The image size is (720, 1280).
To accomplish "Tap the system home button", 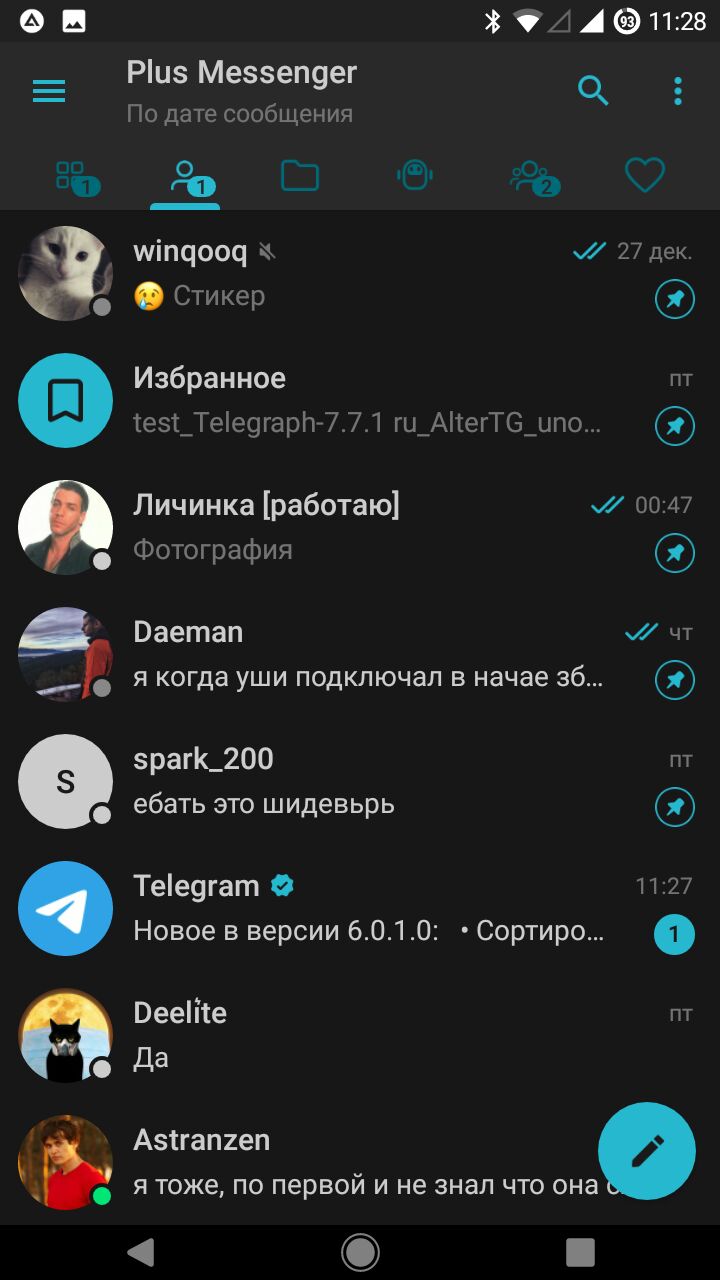I will 360,1252.
